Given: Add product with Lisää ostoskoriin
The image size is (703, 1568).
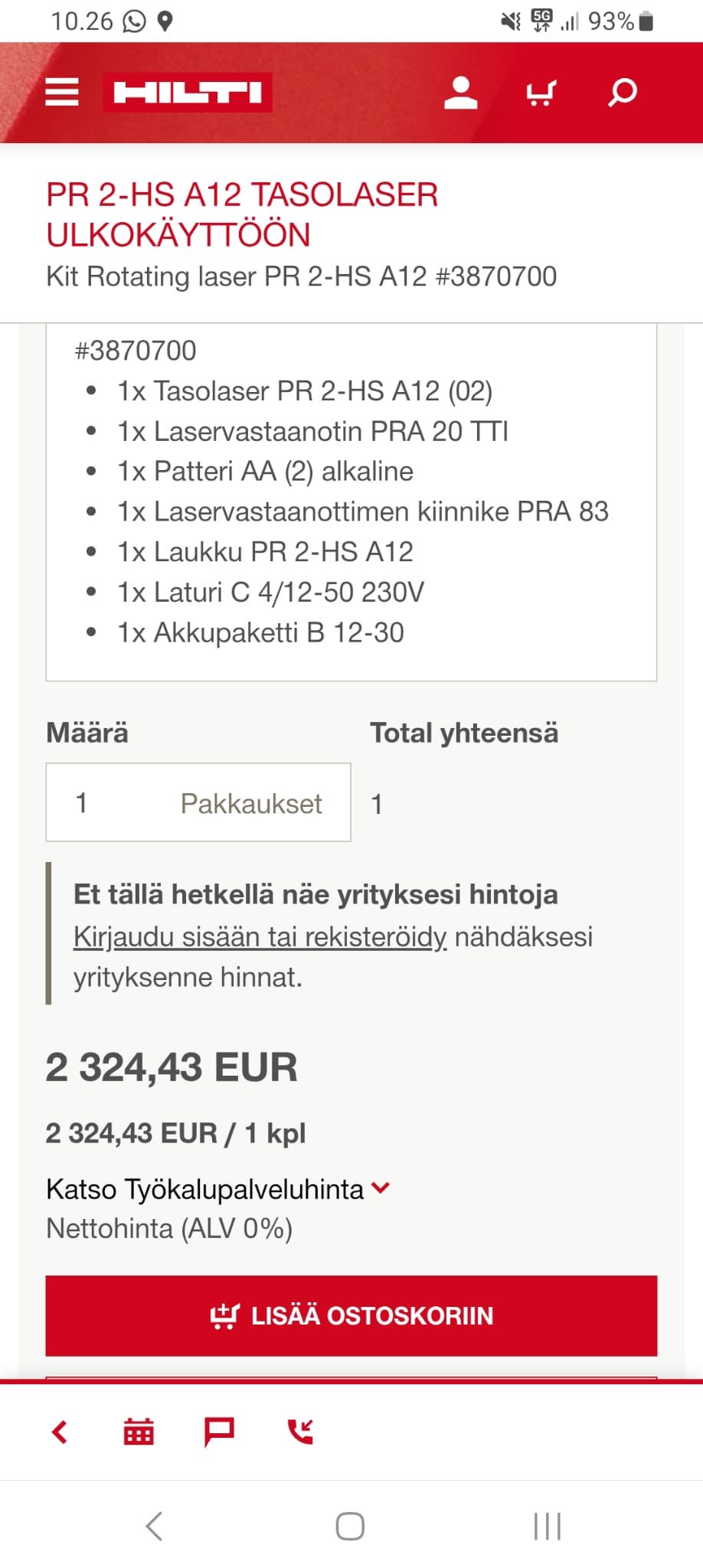Looking at the screenshot, I should pos(351,1315).
